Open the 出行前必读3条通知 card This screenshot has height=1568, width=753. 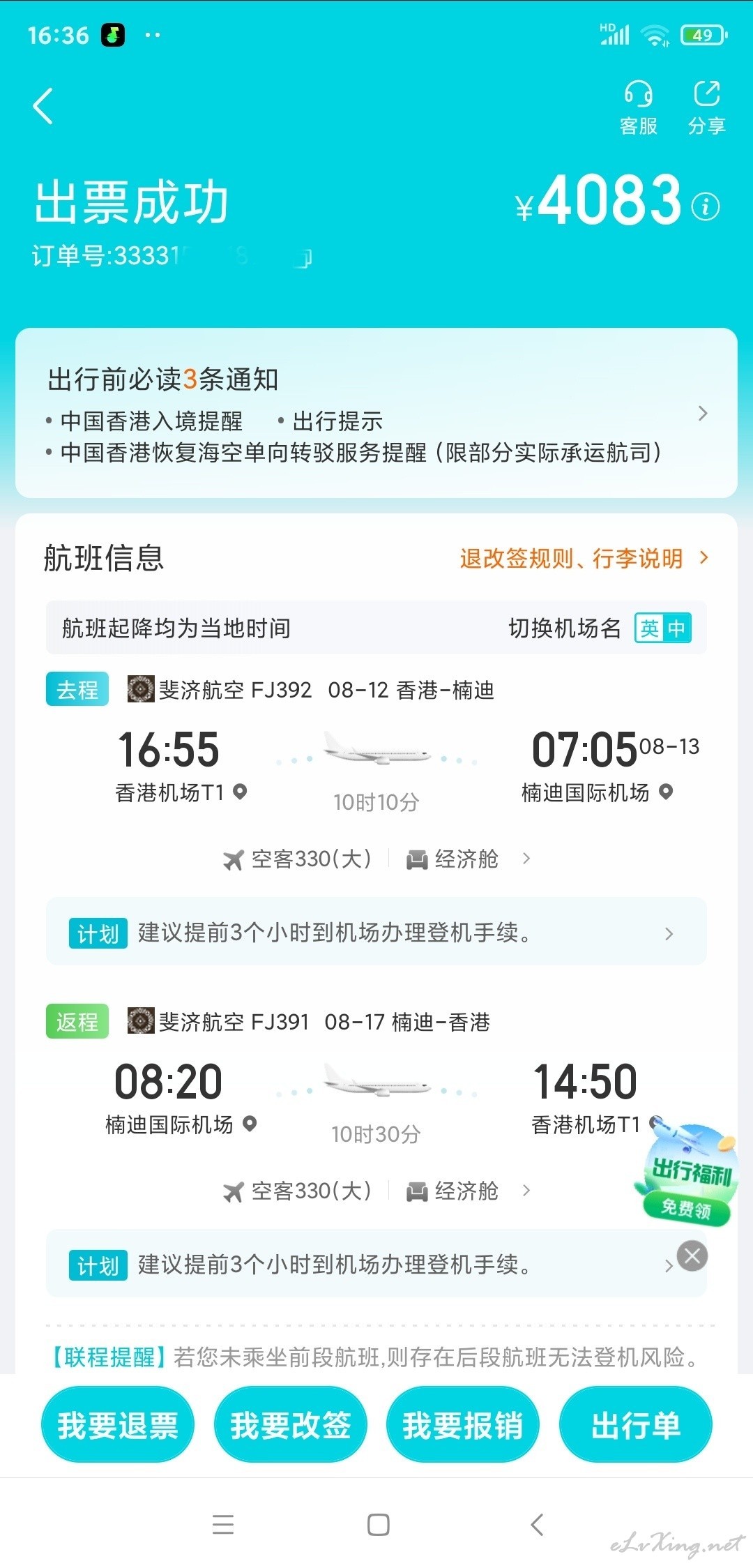[376, 413]
